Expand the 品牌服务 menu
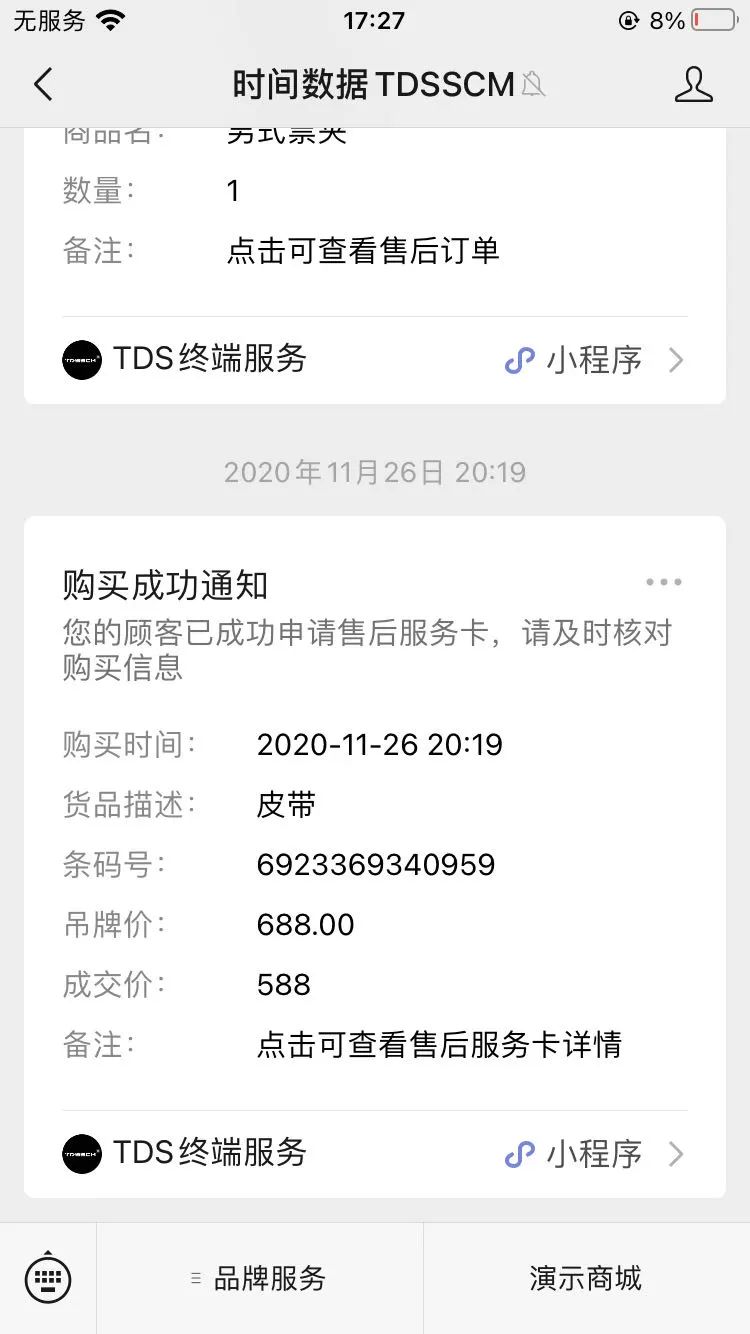The height and width of the screenshot is (1334, 750). click(260, 1278)
